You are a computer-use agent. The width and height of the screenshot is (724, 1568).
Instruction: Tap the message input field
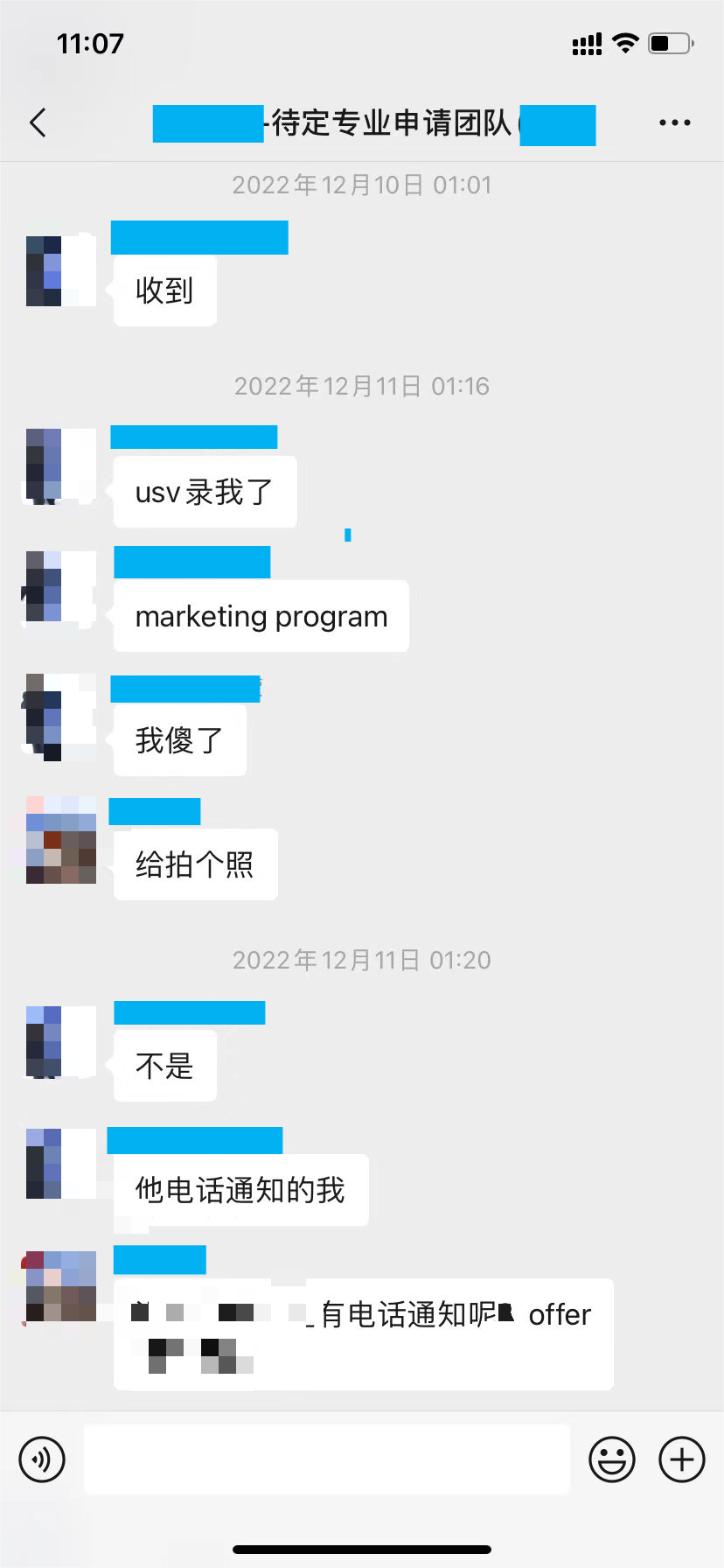click(x=326, y=1459)
